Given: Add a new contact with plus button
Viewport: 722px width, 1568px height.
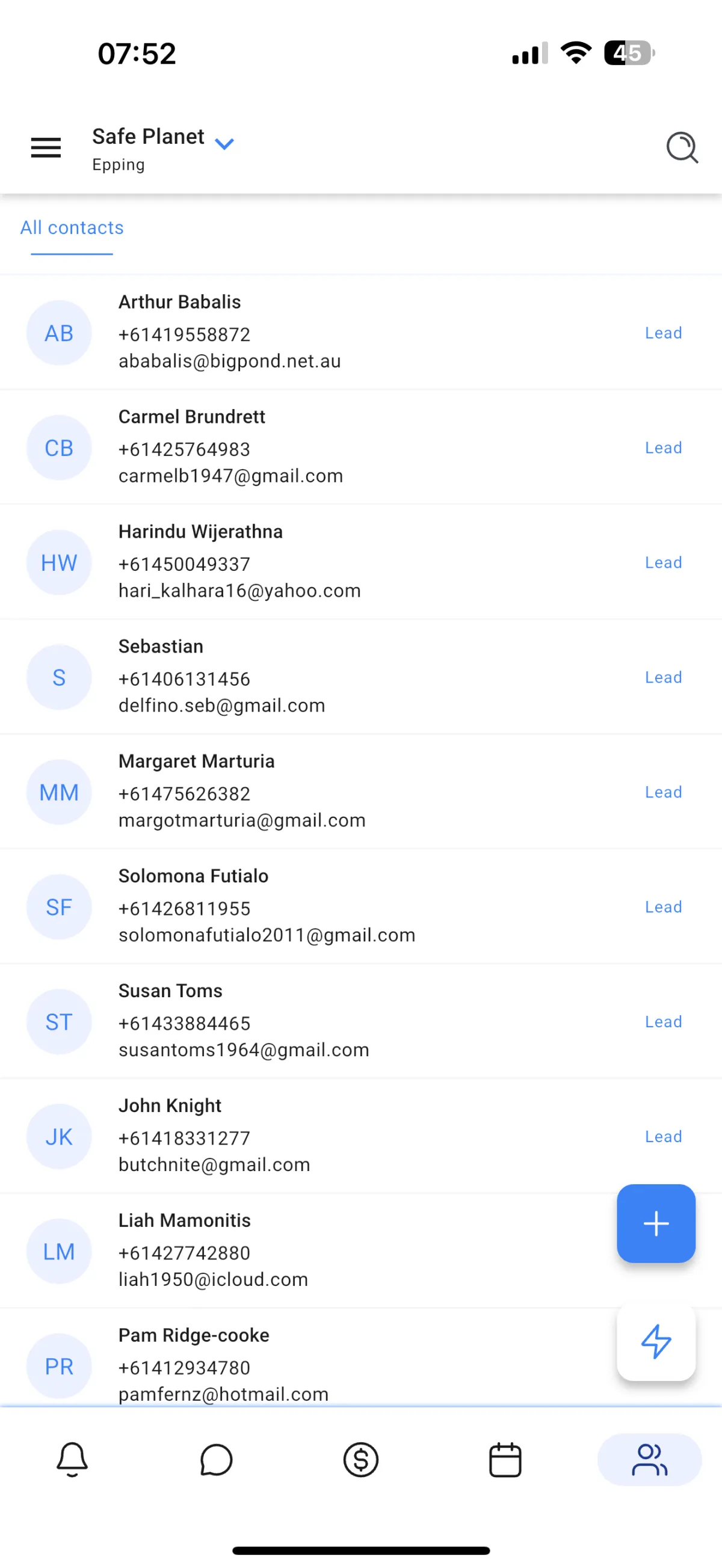Looking at the screenshot, I should pyautogui.click(x=656, y=1223).
